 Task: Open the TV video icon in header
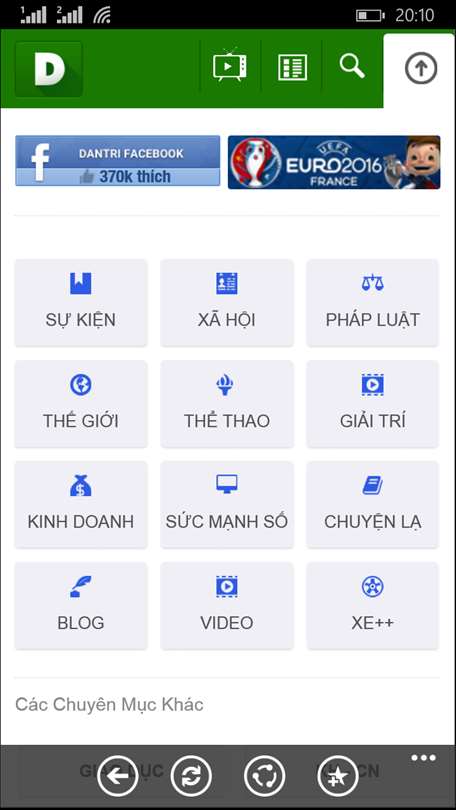(x=230, y=67)
